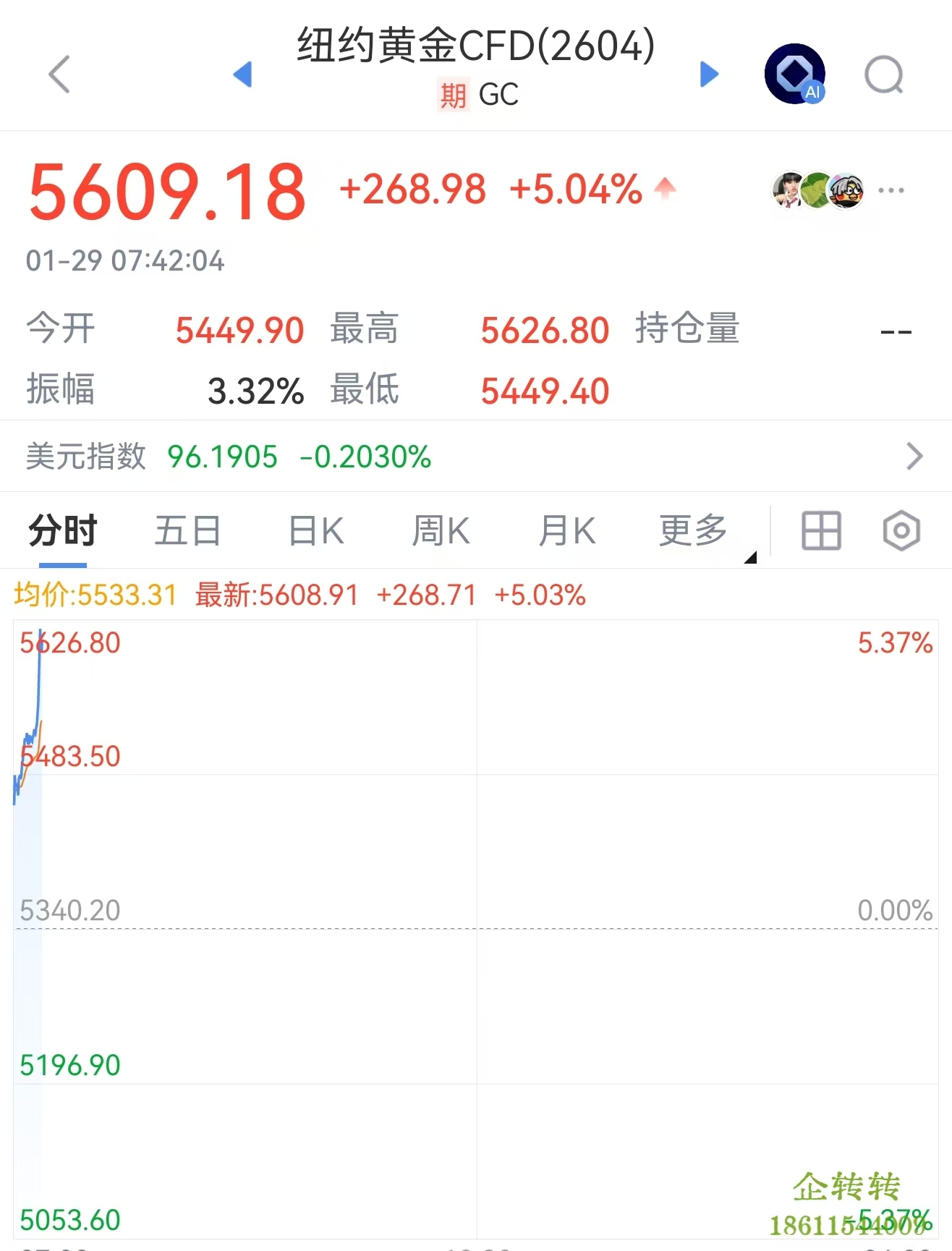Collapse the 更多 menu triangle indicator
Image resolution: width=952 pixels, height=1251 pixels.
(752, 557)
